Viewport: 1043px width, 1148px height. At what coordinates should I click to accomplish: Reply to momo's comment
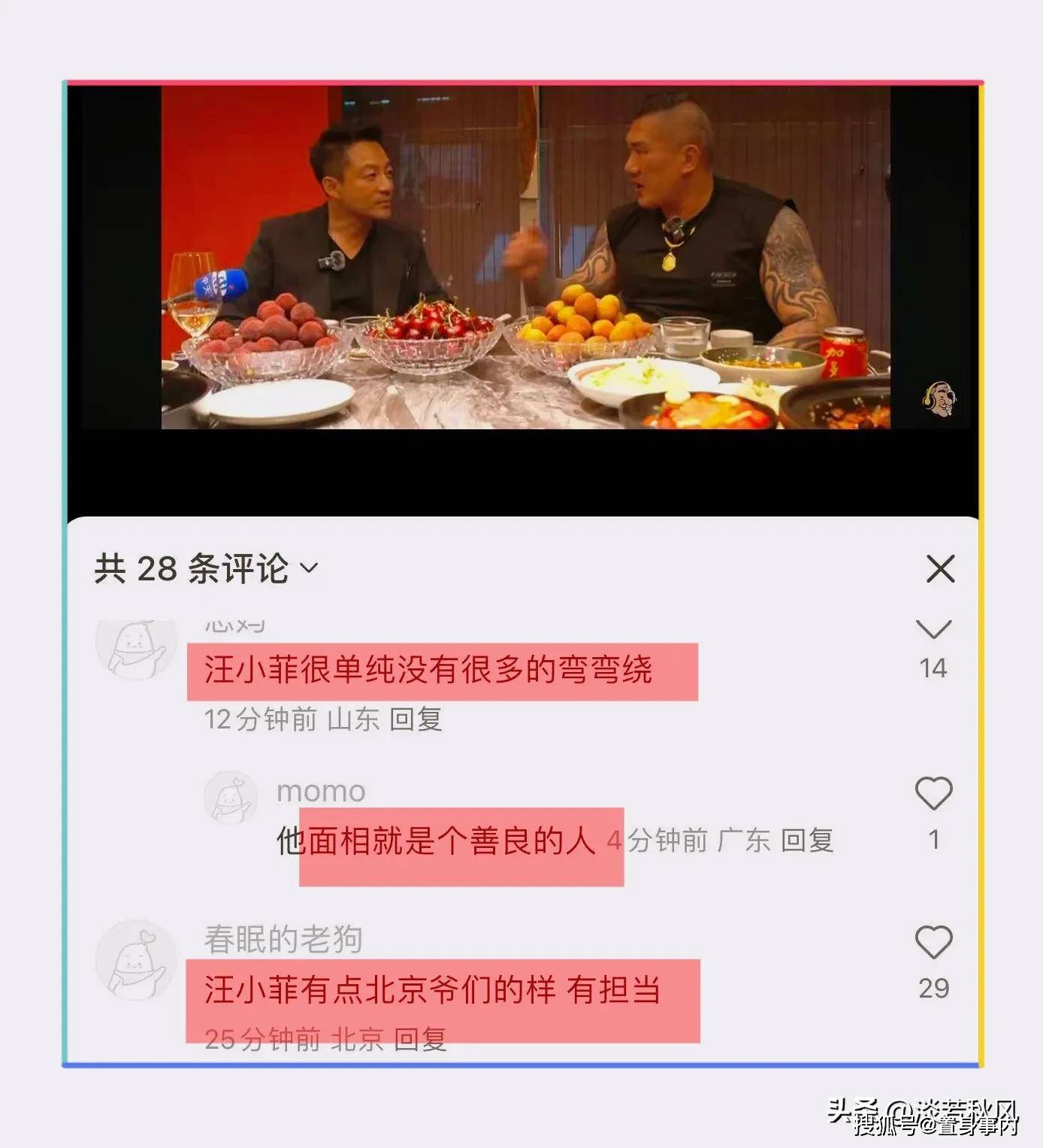coord(807,841)
